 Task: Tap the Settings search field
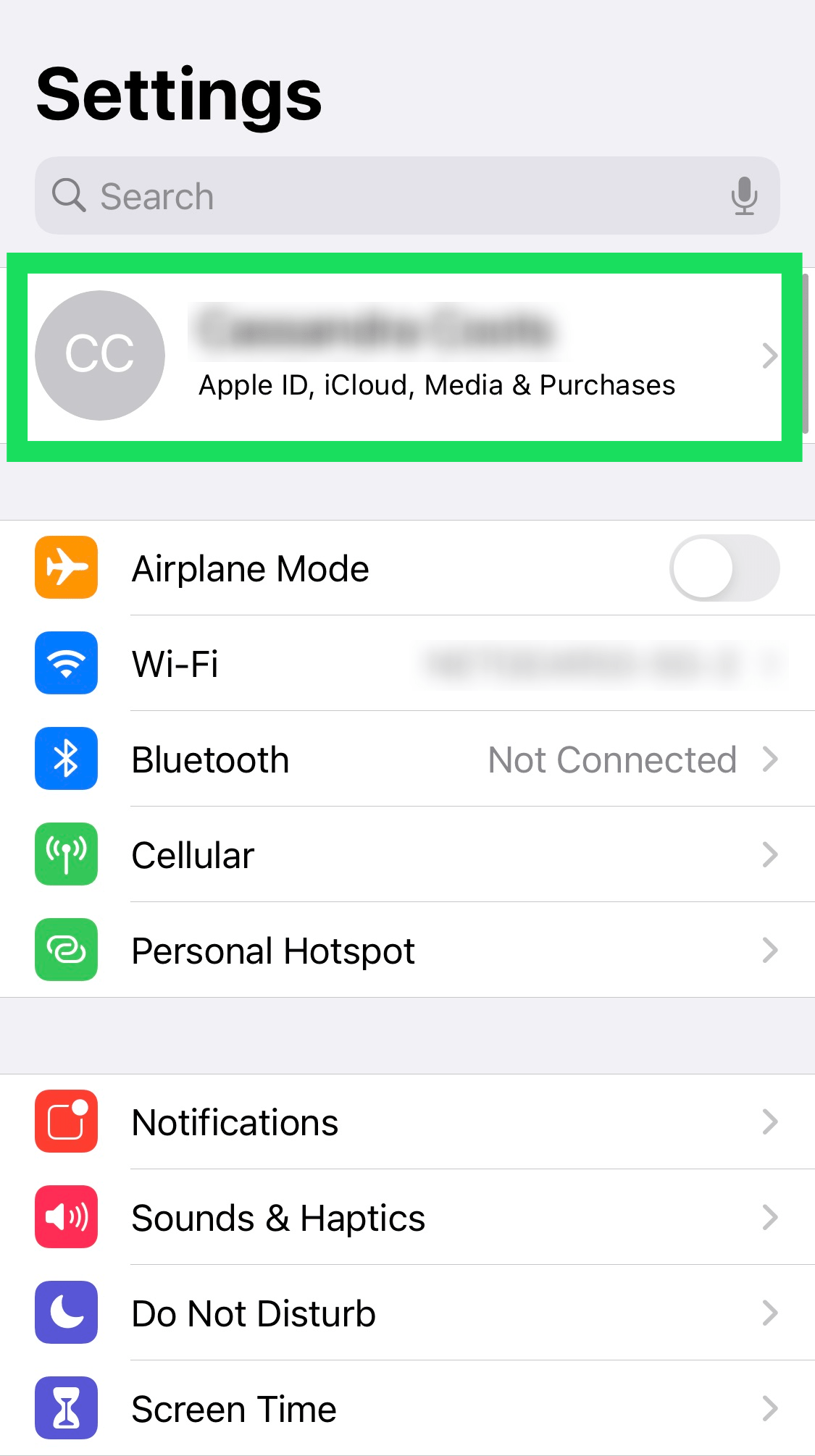pos(407,195)
